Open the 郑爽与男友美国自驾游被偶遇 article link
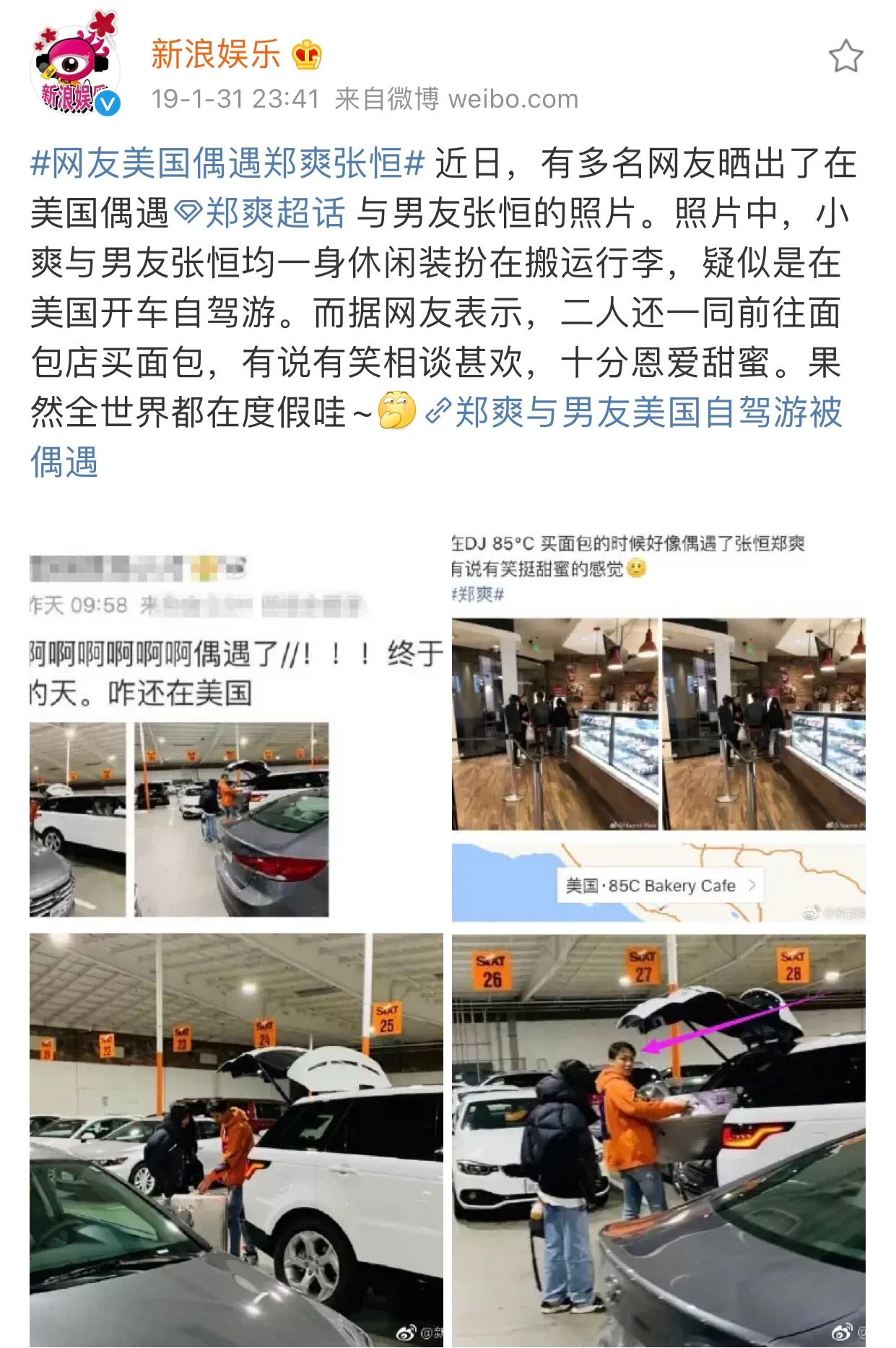This screenshot has width=896, height=1348. tap(635, 413)
